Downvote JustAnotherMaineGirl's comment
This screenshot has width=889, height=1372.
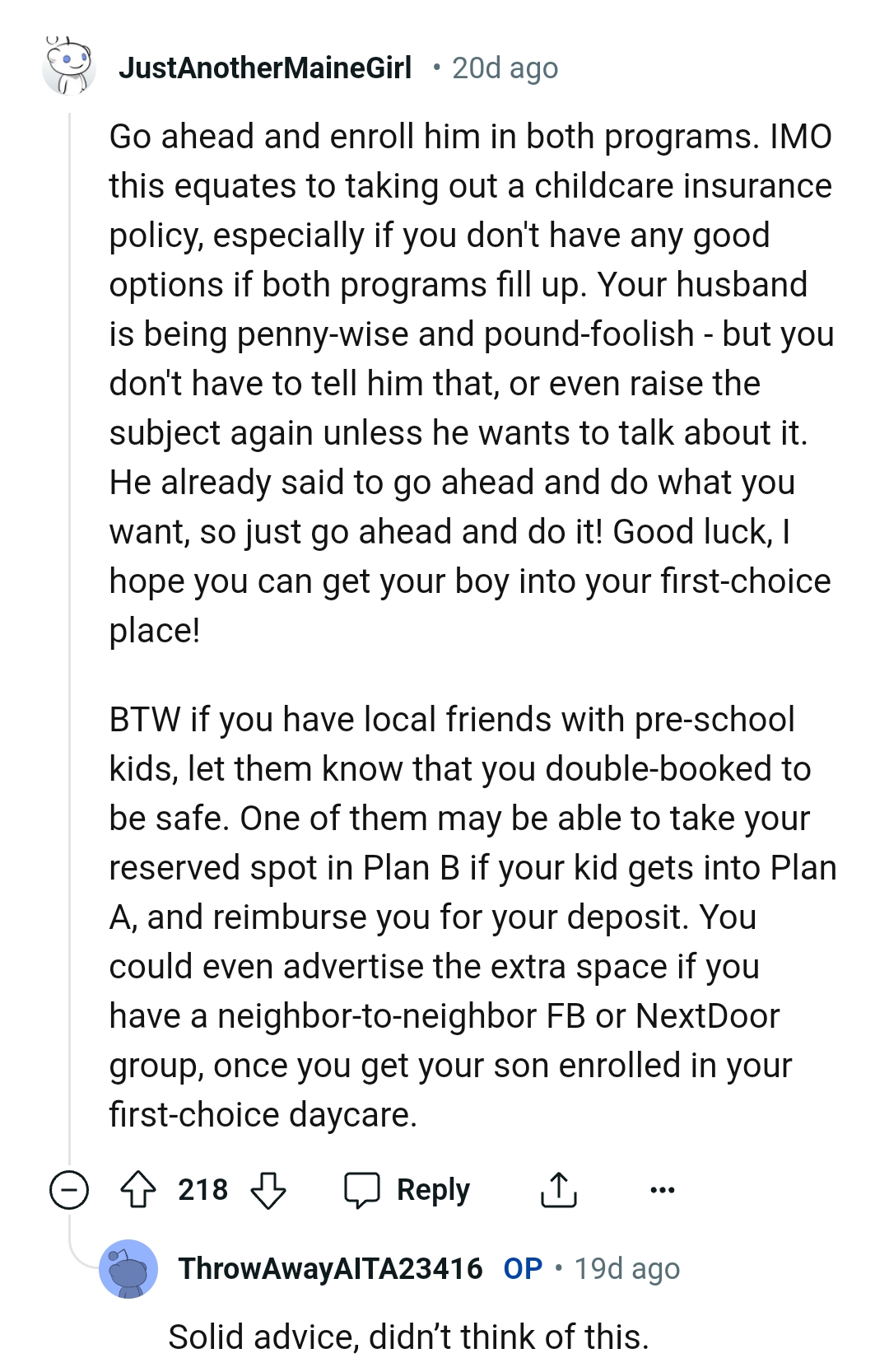pos(265,1189)
